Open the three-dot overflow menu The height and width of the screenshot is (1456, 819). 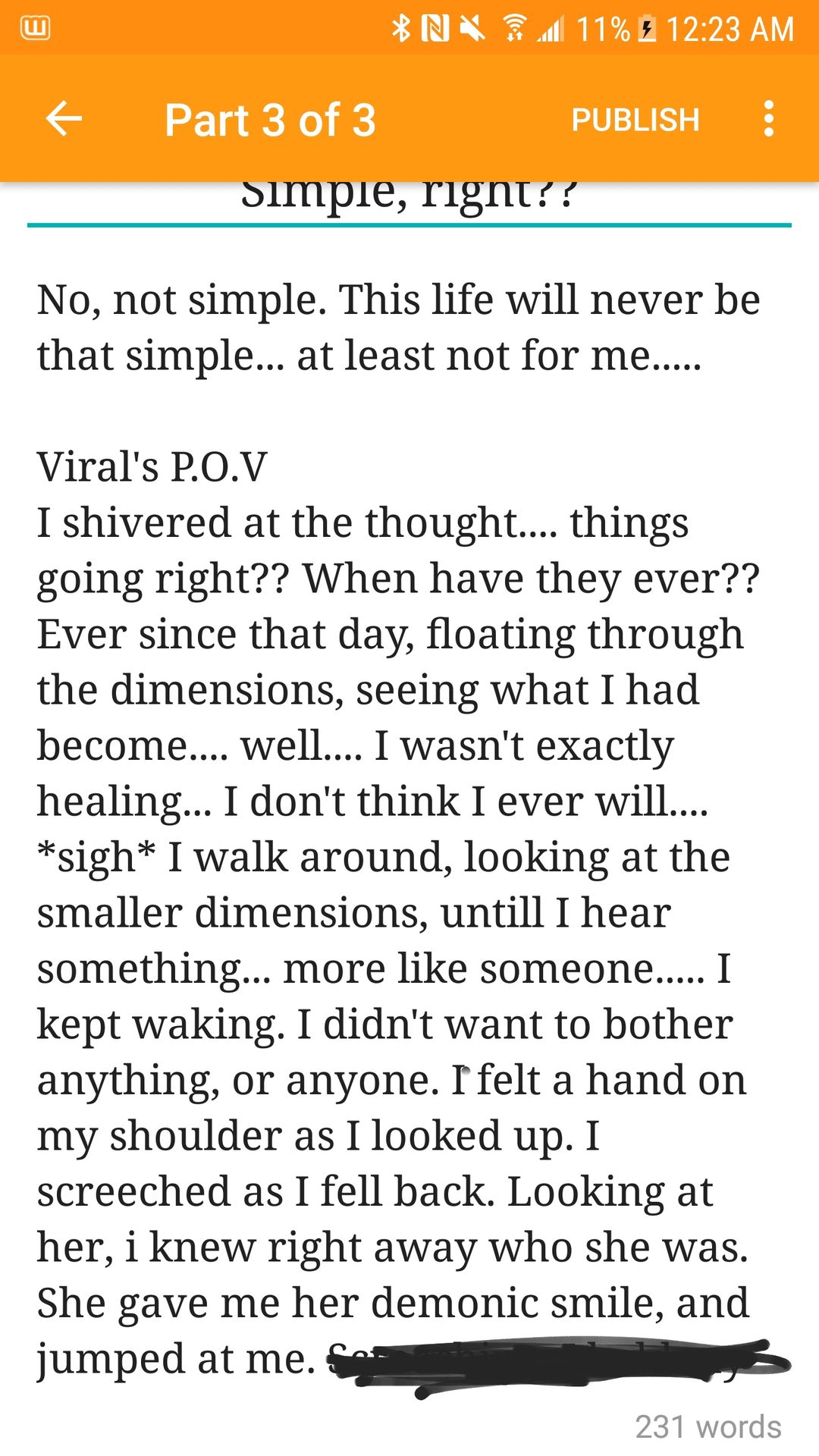(x=769, y=119)
